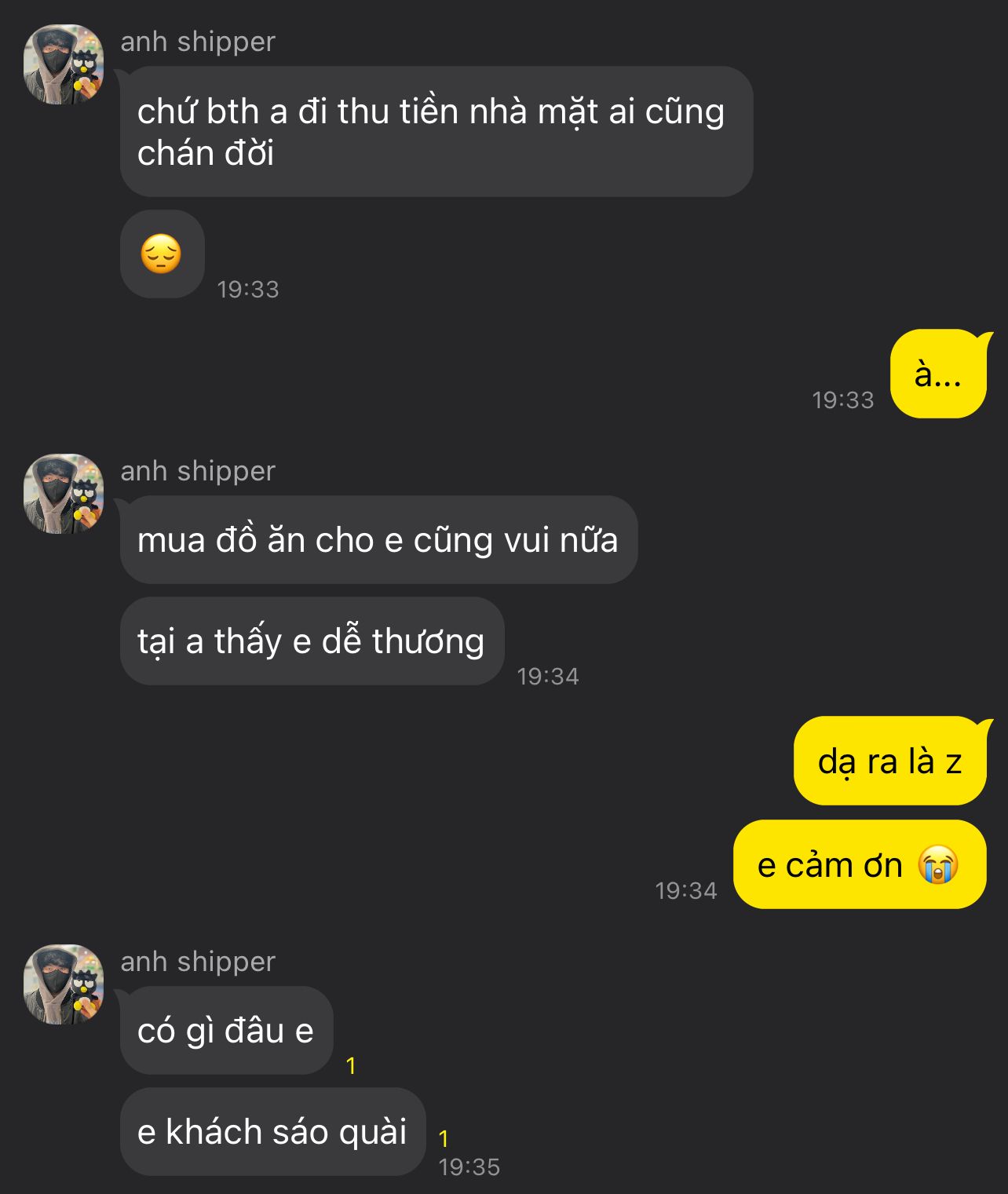1008x1194 pixels.
Task: Tap anh shipper's avatar next to 'có gì đâu e'
Action: (x=64, y=984)
